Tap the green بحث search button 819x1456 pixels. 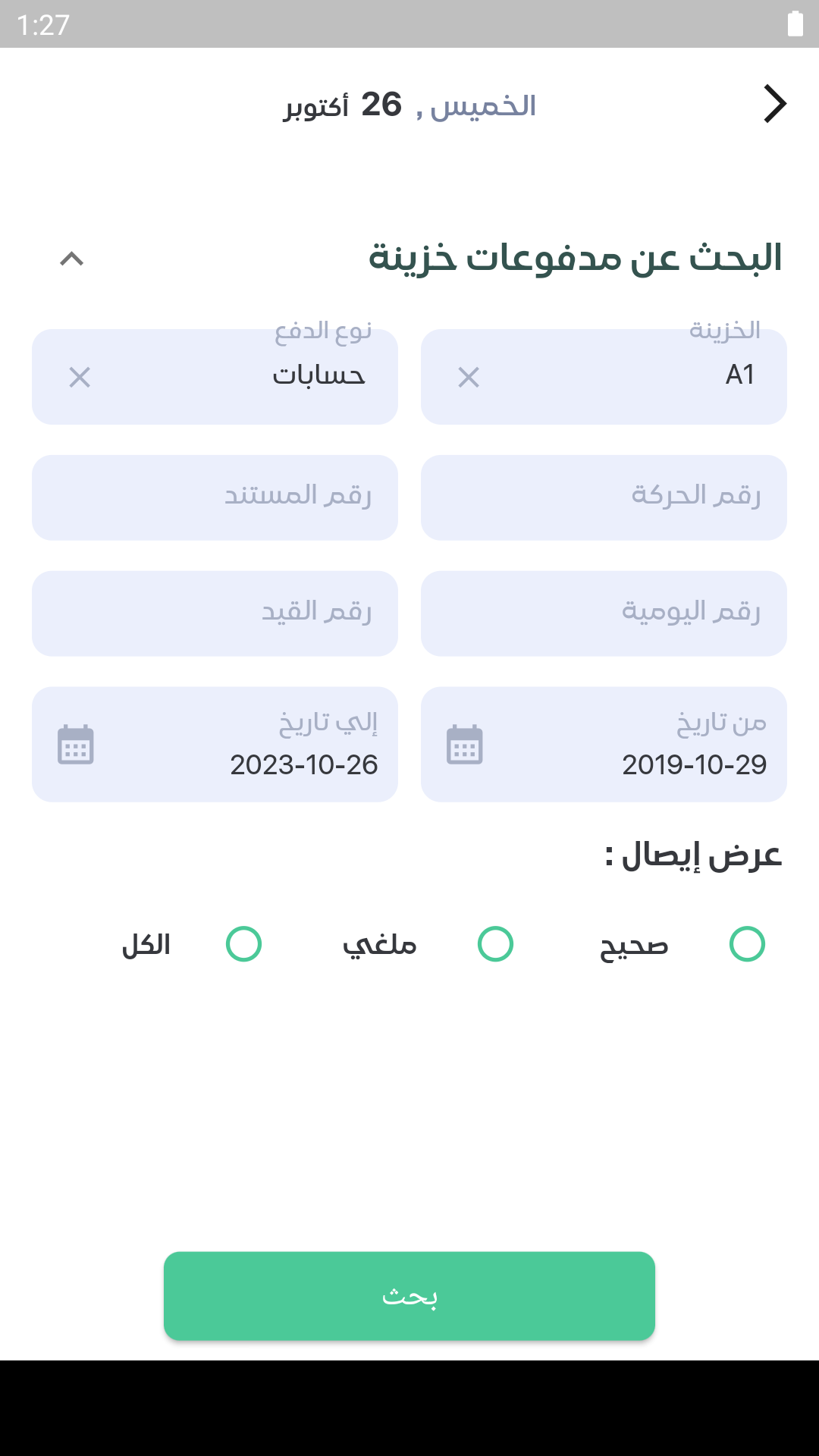[x=409, y=1296]
